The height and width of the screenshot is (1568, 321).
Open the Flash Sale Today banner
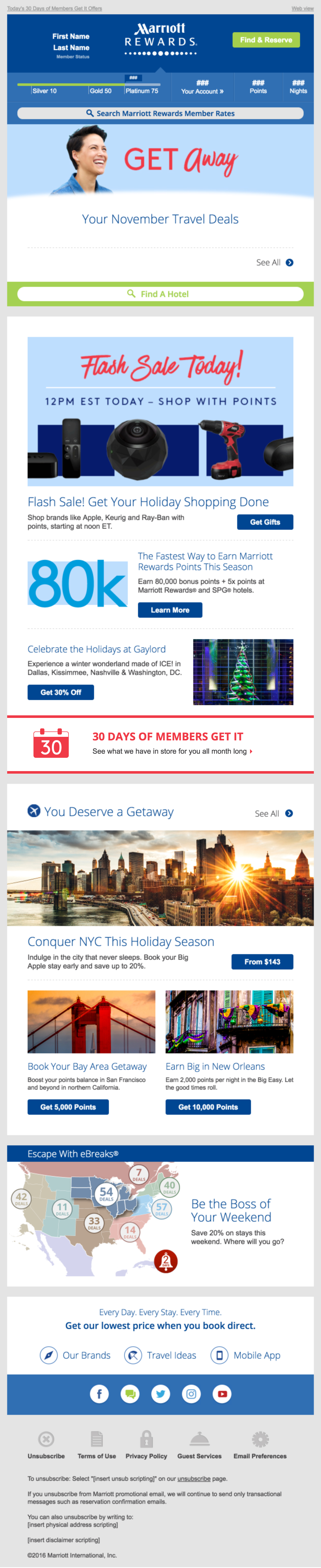161,411
